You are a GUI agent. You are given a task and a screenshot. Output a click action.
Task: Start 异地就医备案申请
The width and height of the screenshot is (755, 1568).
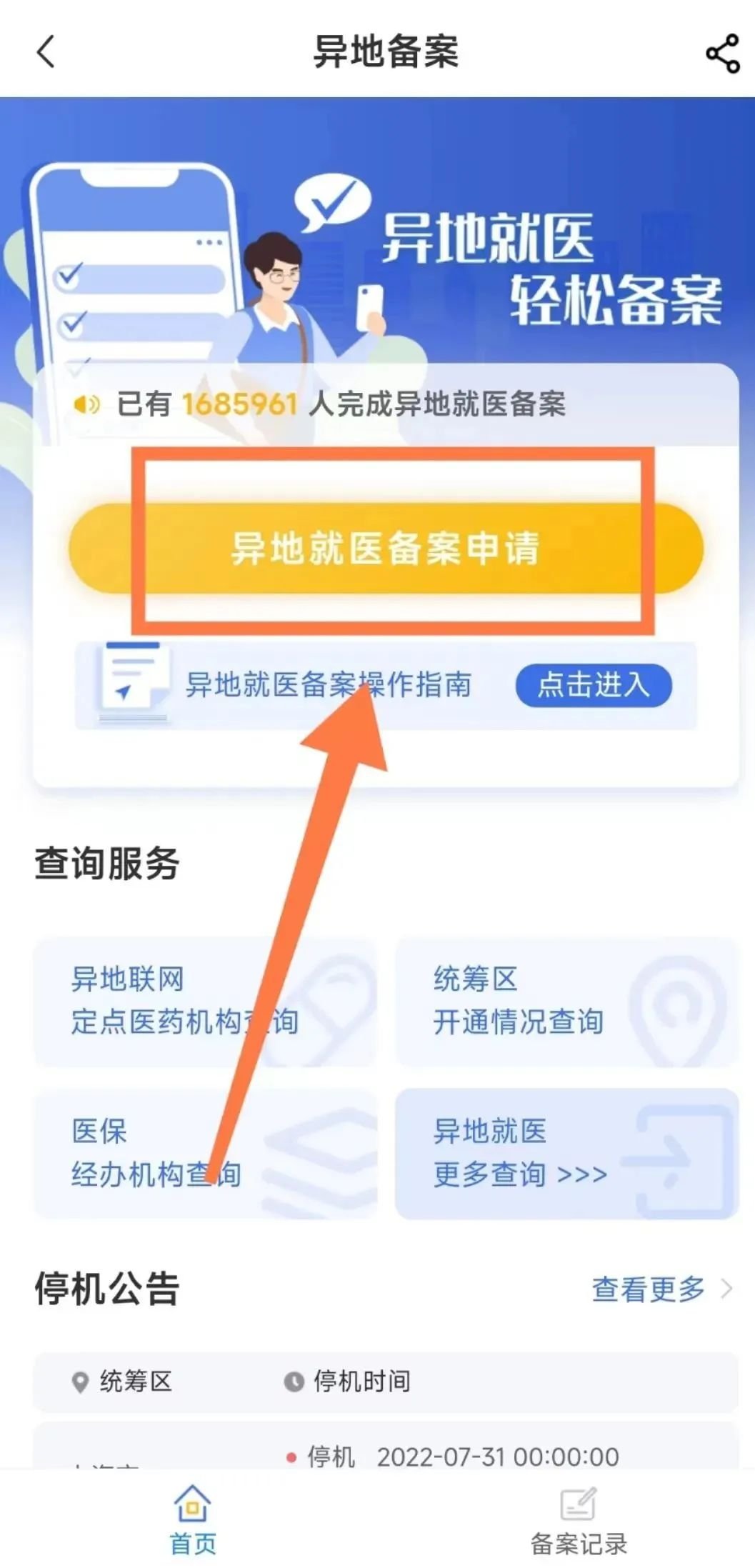(386, 548)
